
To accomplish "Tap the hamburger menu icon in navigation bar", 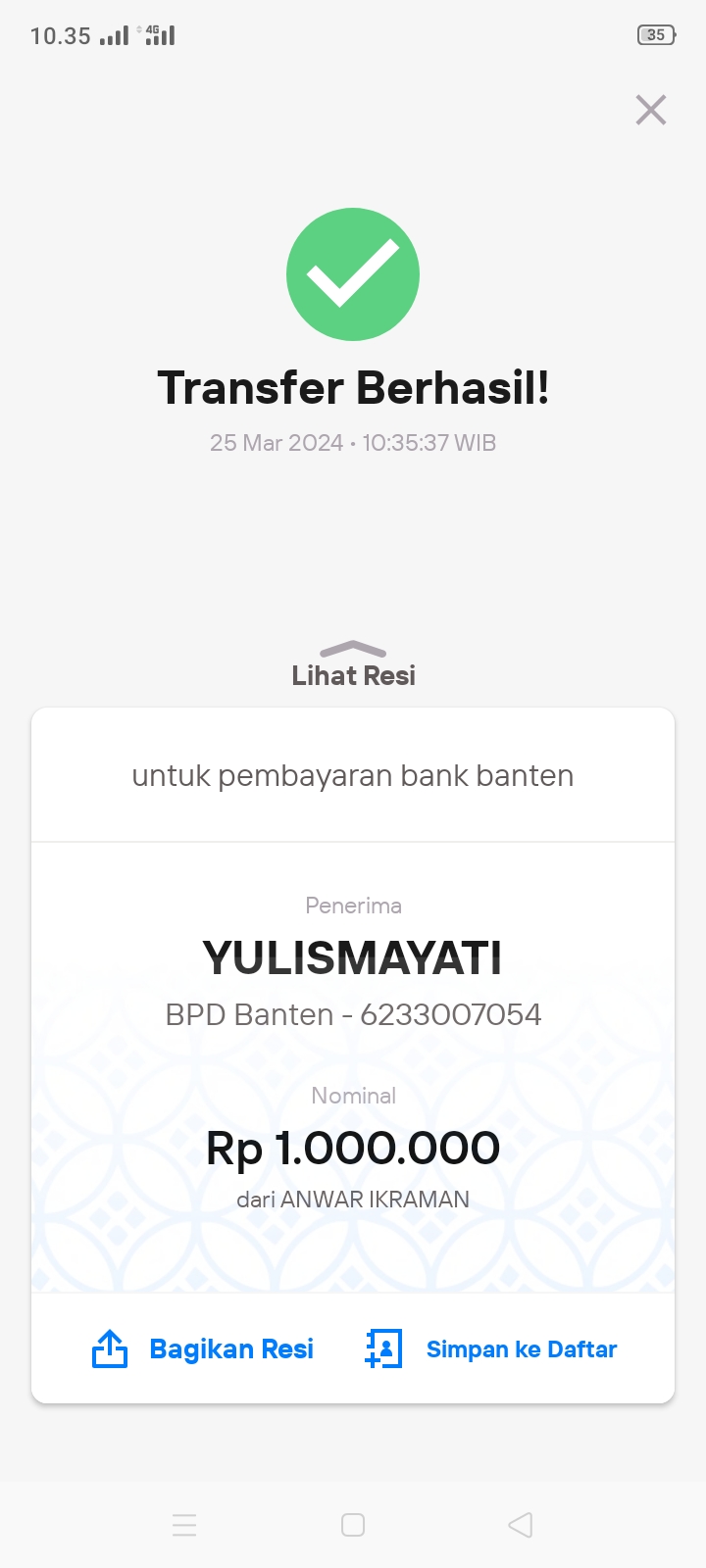I will coord(184,1525).
